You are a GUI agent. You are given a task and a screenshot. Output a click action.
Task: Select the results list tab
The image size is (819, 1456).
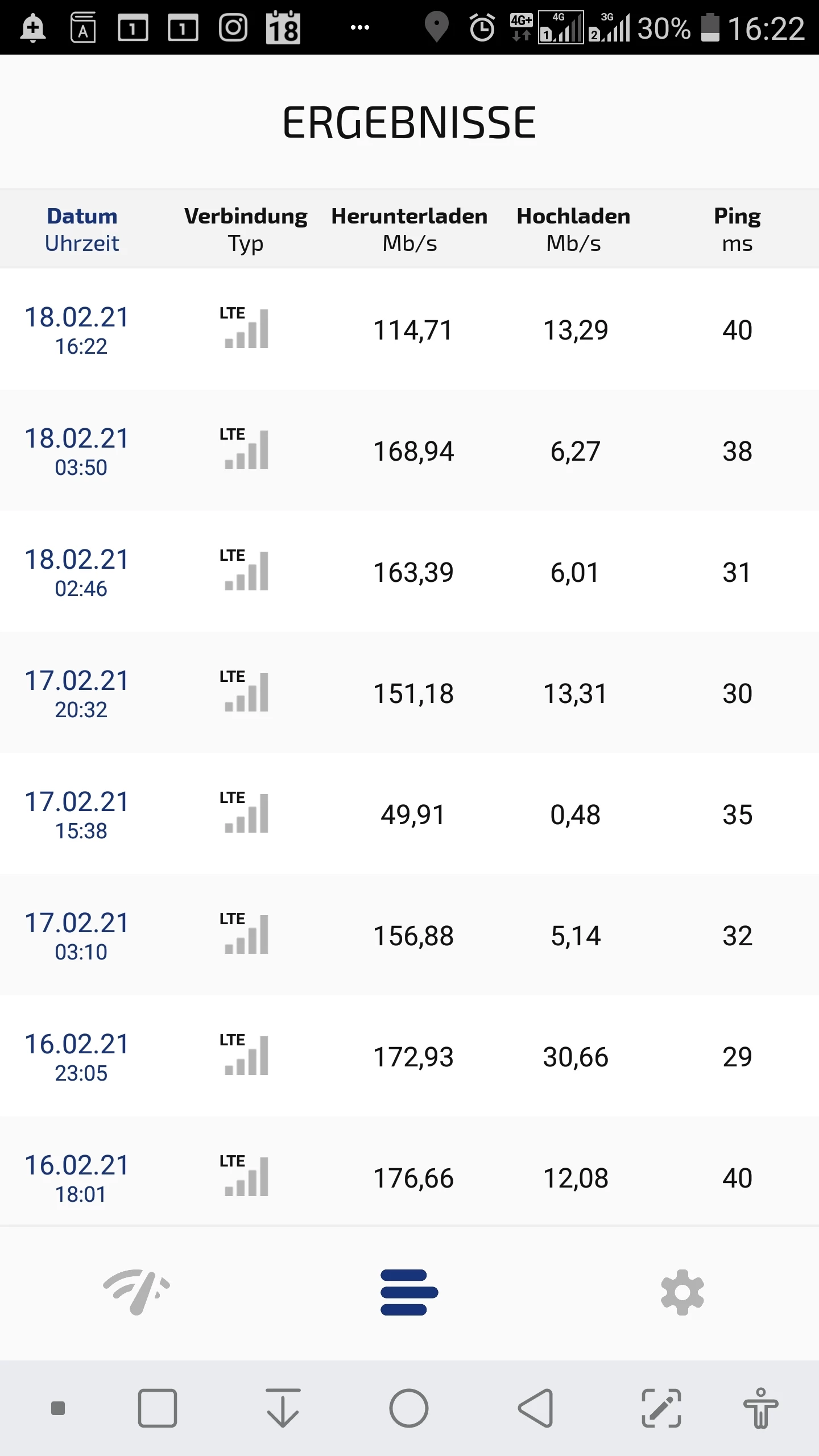(x=409, y=1292)
